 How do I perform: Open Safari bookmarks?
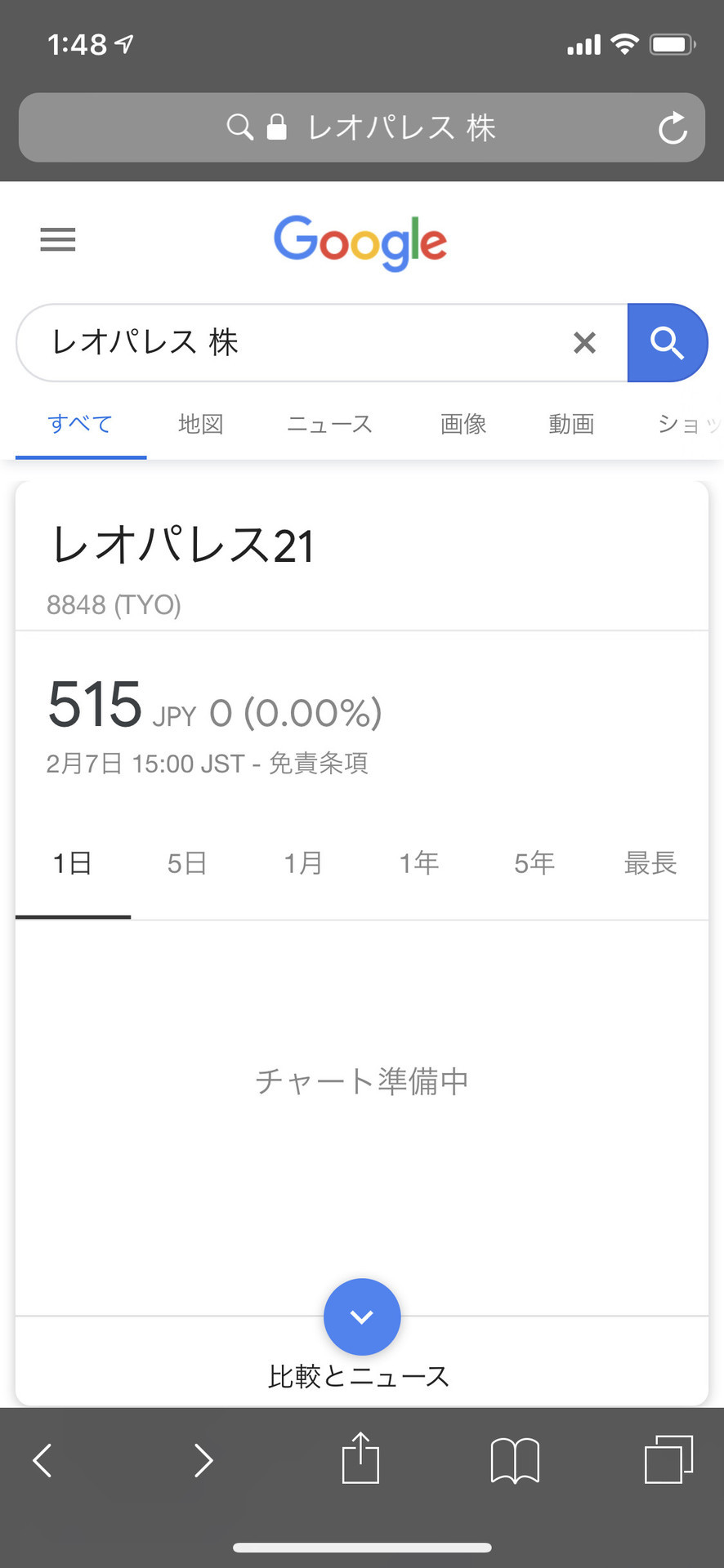pos(515,1459)
